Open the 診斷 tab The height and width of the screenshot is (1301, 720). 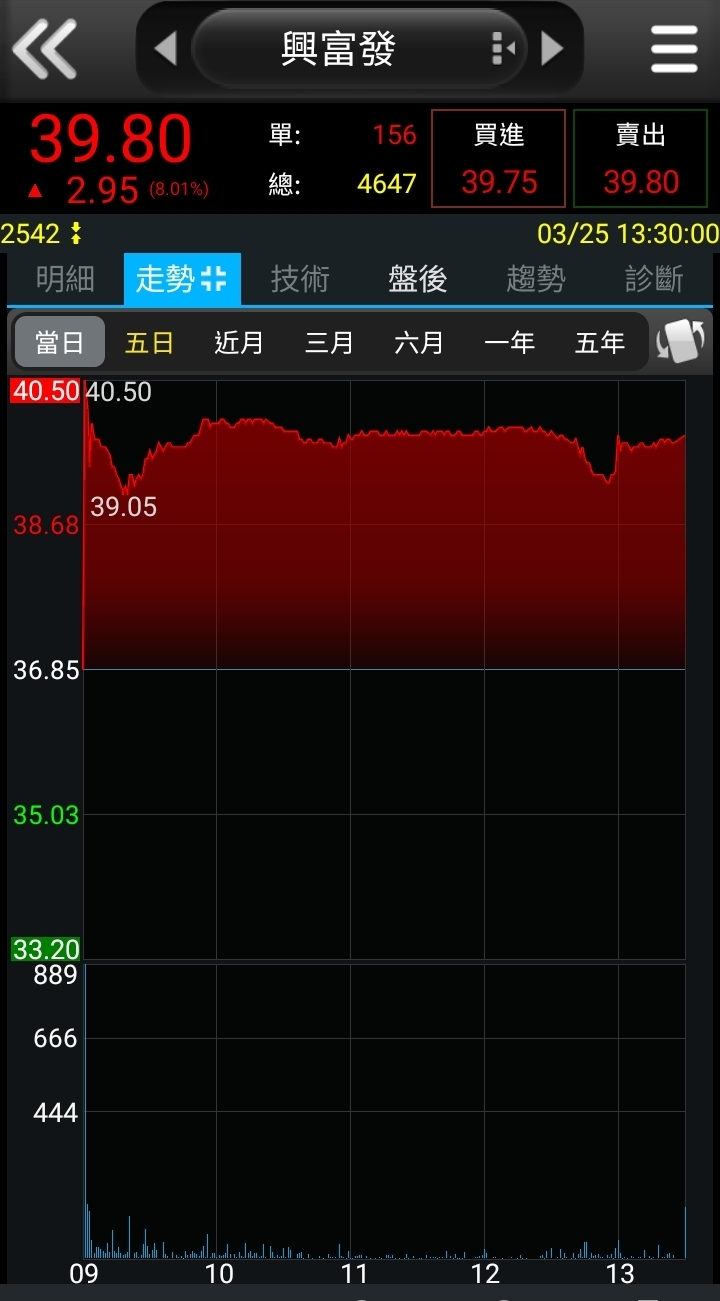click(653, 279)
